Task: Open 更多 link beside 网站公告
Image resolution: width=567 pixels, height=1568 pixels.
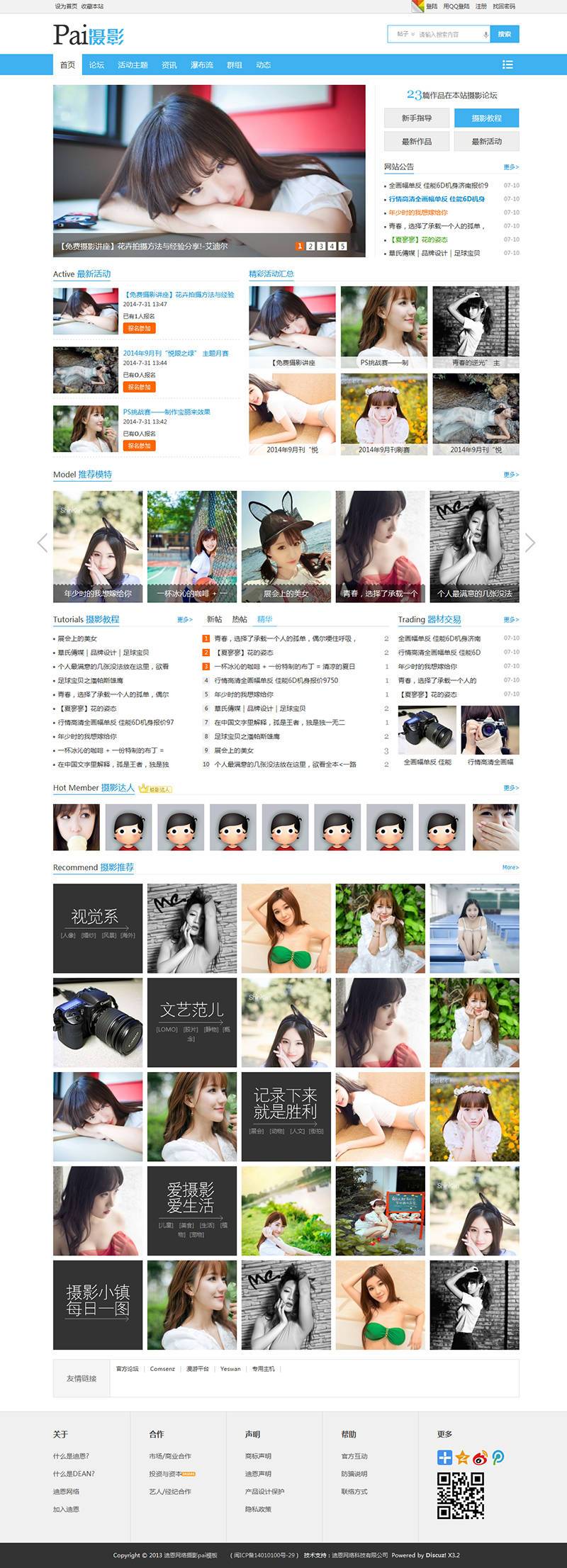Action: click(x=511, y=167)
